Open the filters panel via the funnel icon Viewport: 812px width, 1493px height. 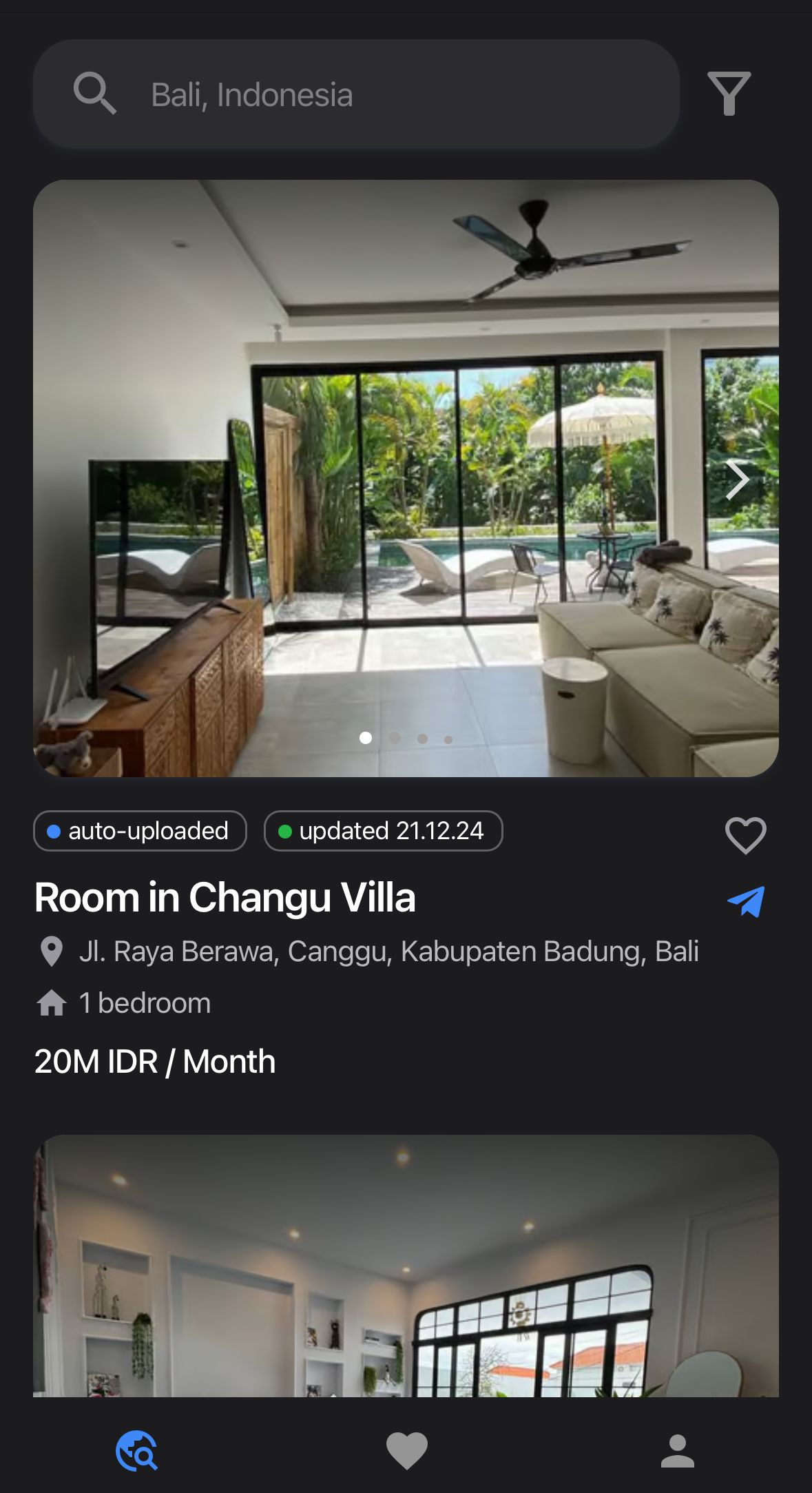[731, 94]
